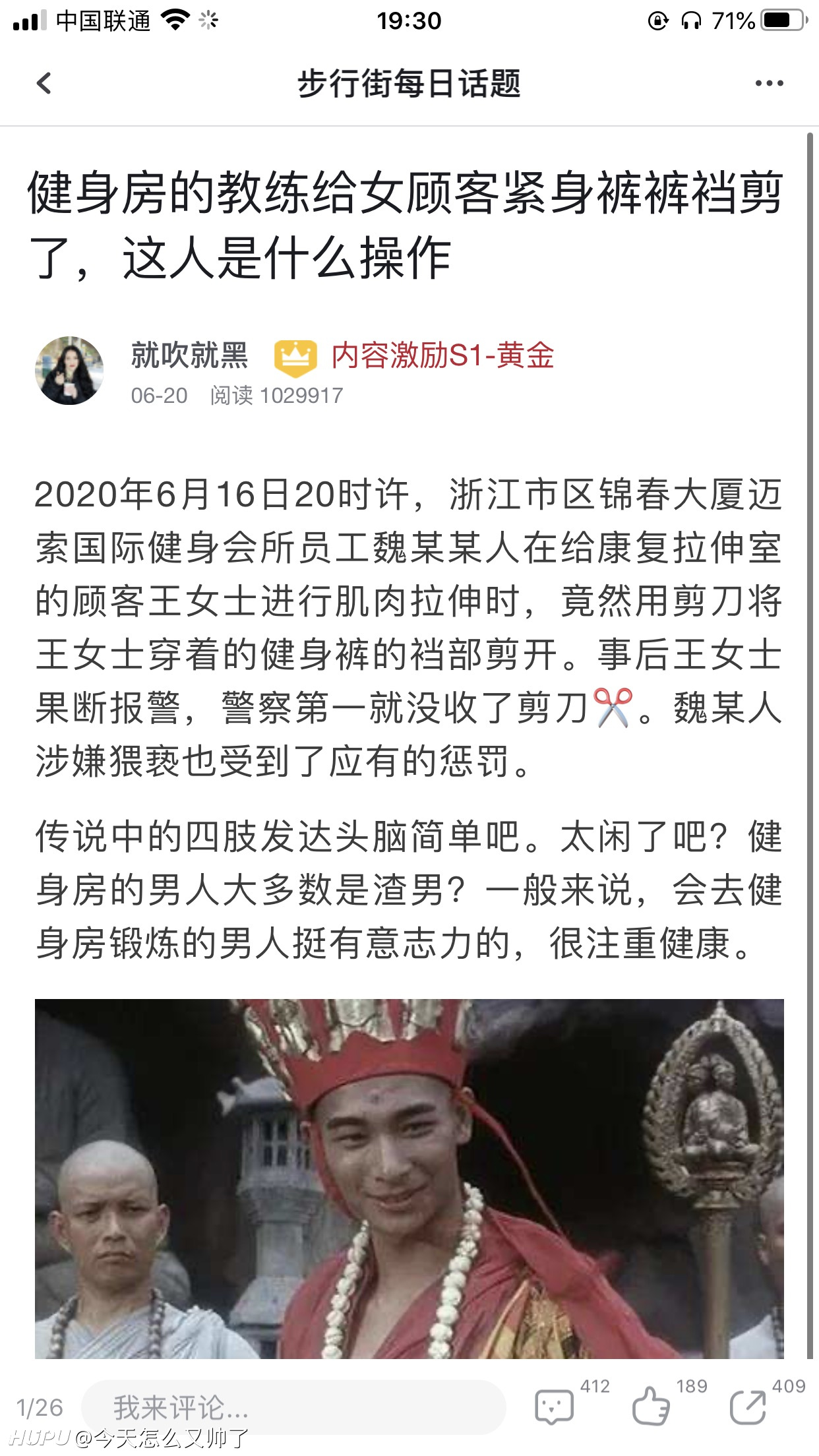Open the monk image in the post
Image resolution: width=819 pixels, height=1456 pixels.
pyautogui.click(x=409, y=1178)
